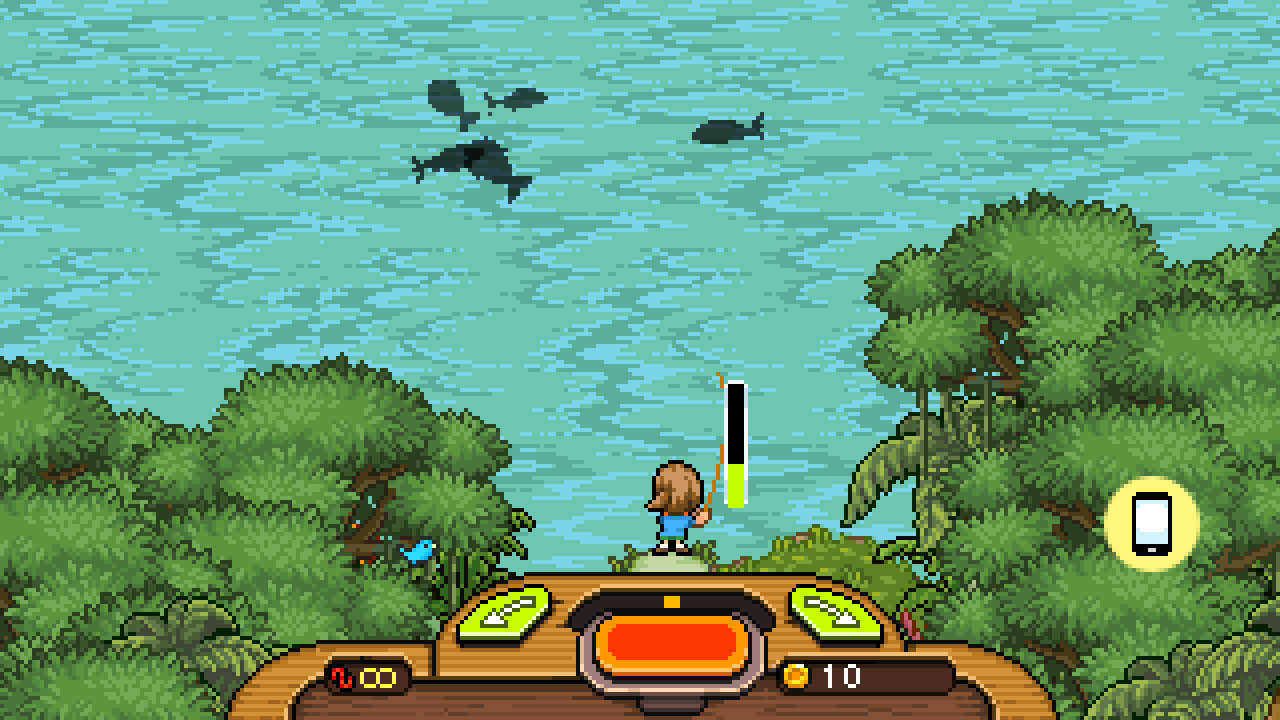The image size is (1280, 720).
Task: Aim right with the green arrow button
Action: coord(836,613)
